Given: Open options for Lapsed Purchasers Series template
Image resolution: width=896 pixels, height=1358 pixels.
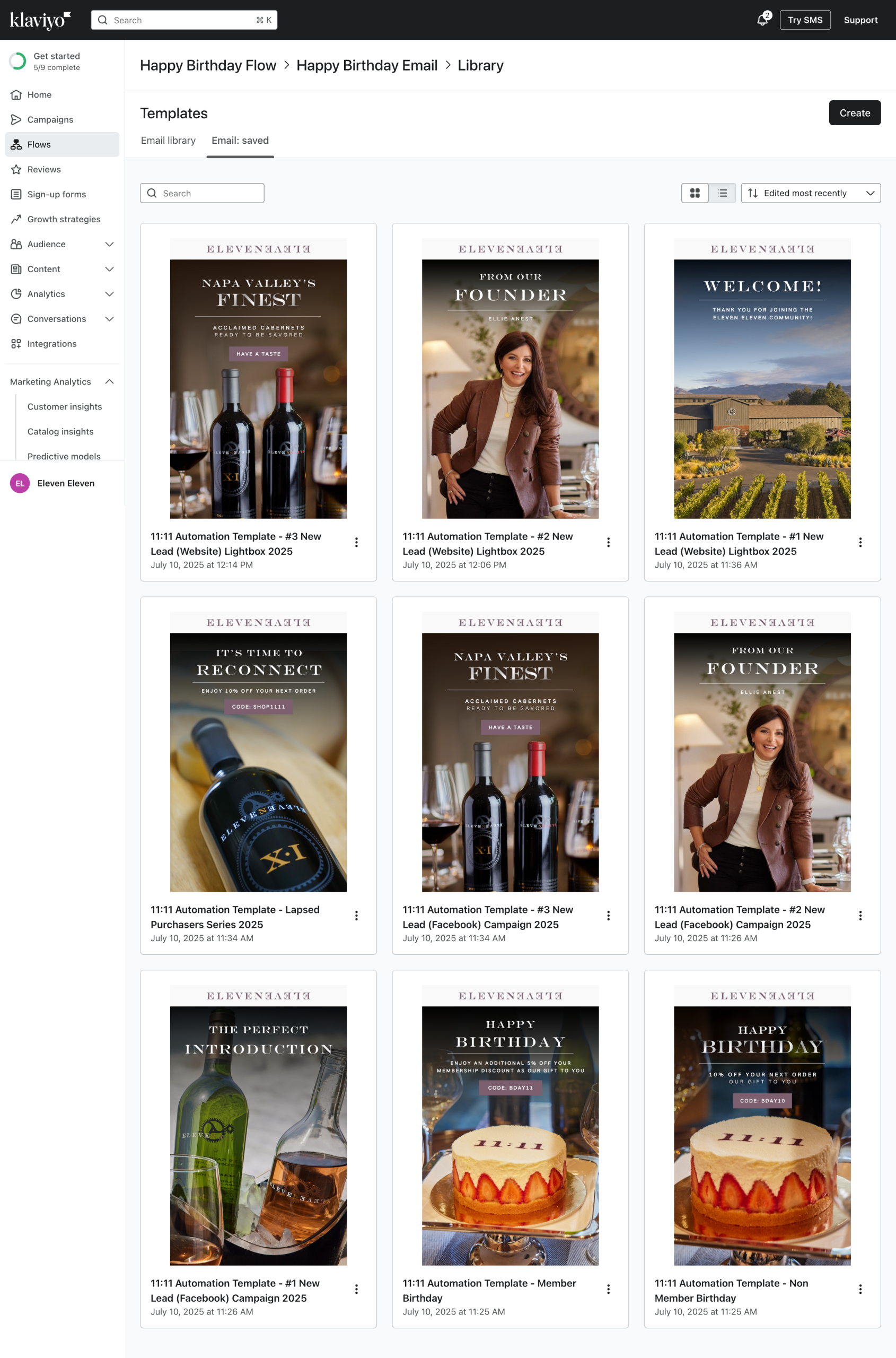Looking at the screenshot, I should click(x=357, y=916).
